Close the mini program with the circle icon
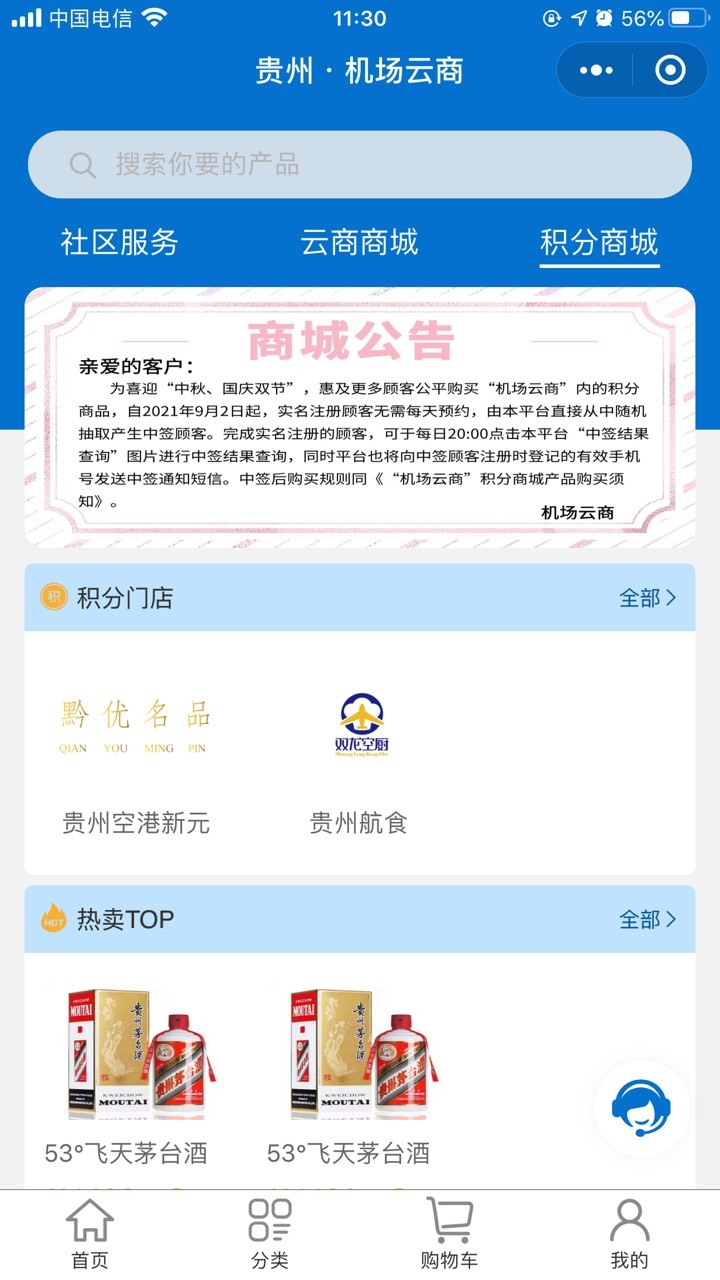 point(670,70)
